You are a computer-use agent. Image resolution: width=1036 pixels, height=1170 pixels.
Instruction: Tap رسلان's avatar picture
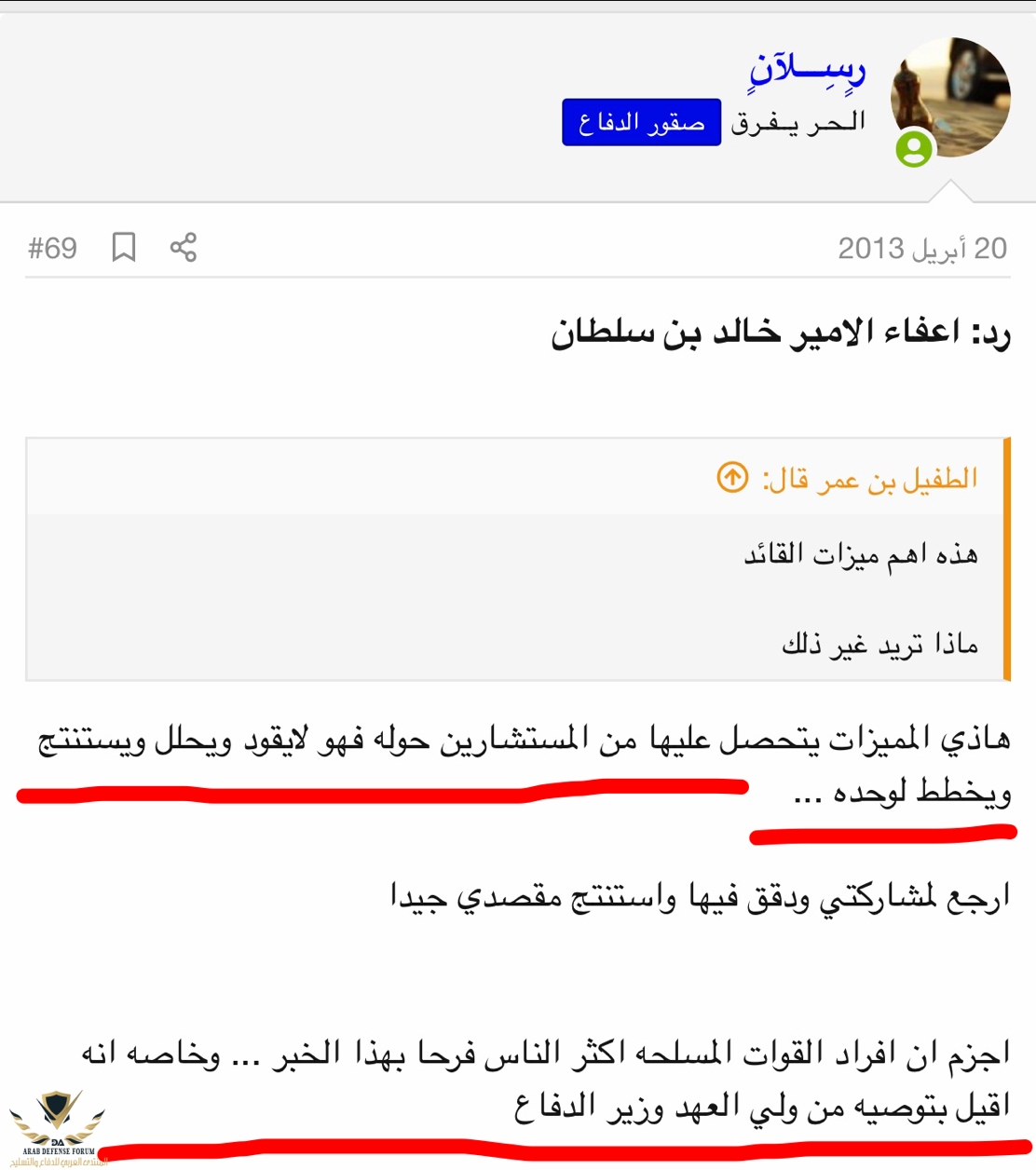pyautogui.click(x=950, y=97)
